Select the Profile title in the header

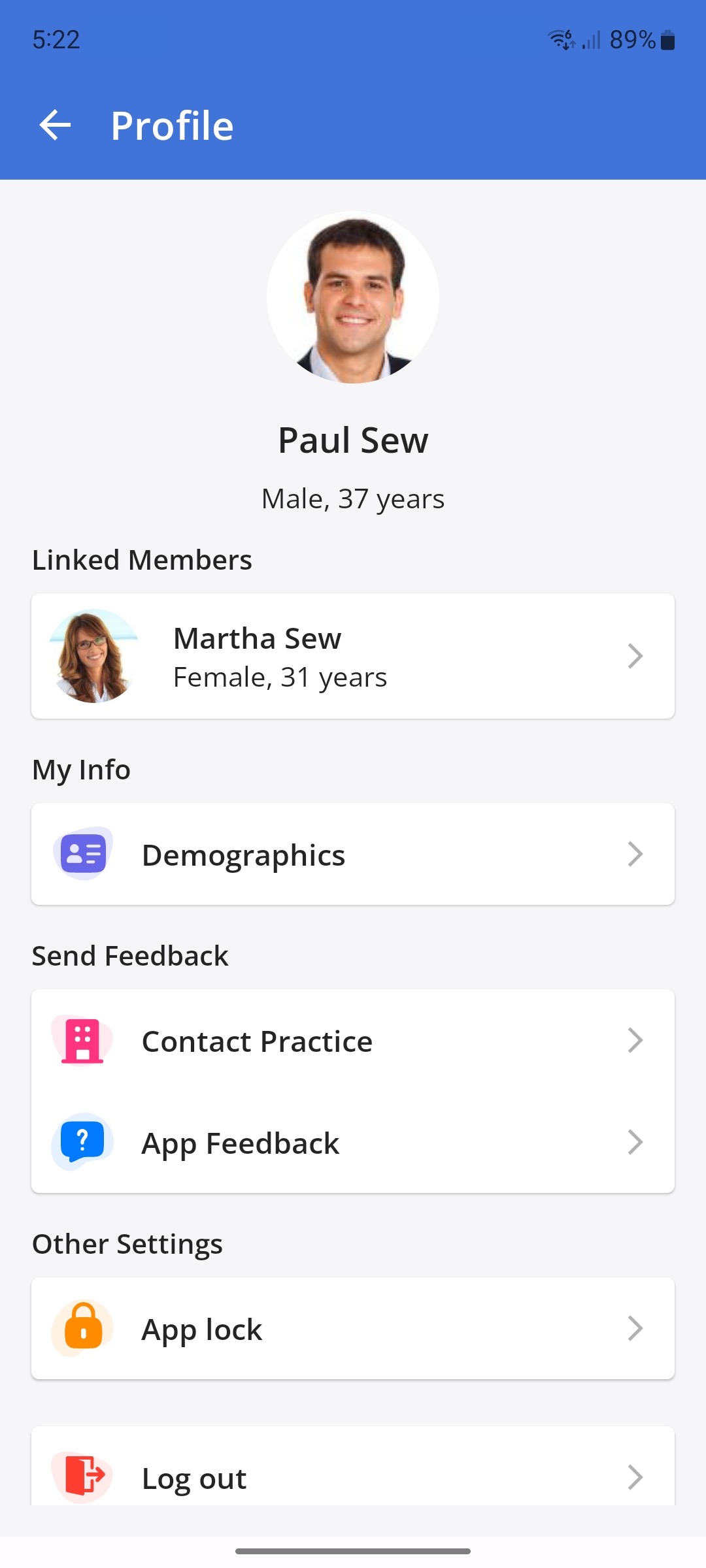pos(173,125)
